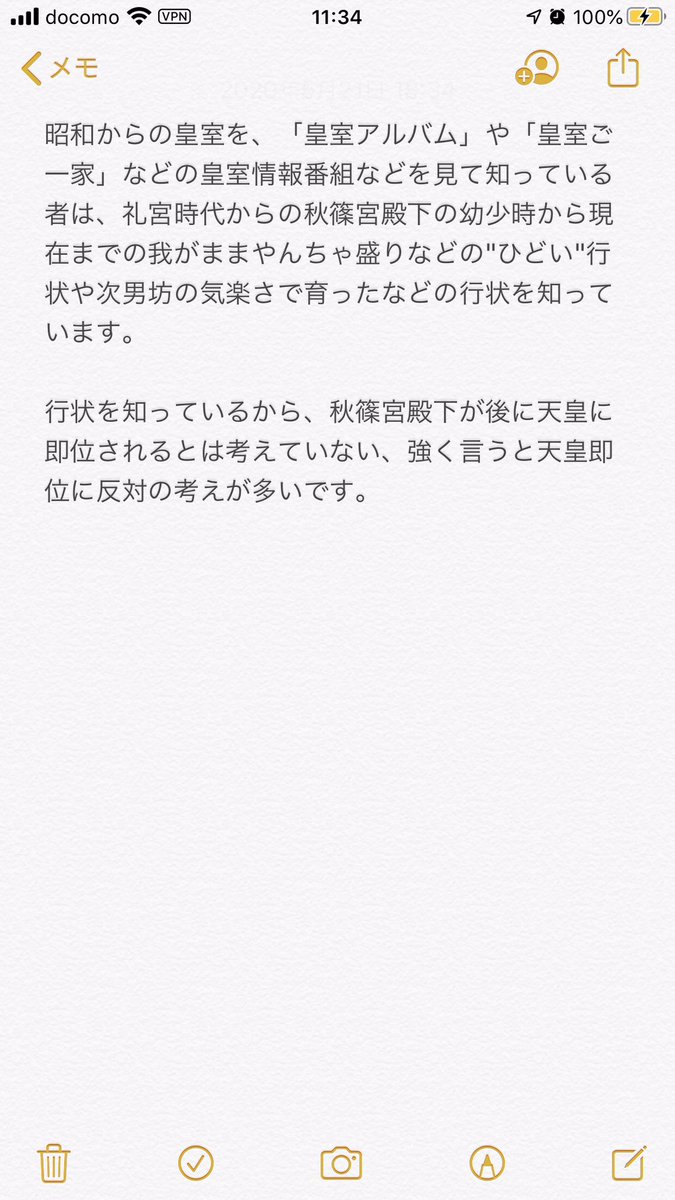Add people to this note

pos(537,68)
